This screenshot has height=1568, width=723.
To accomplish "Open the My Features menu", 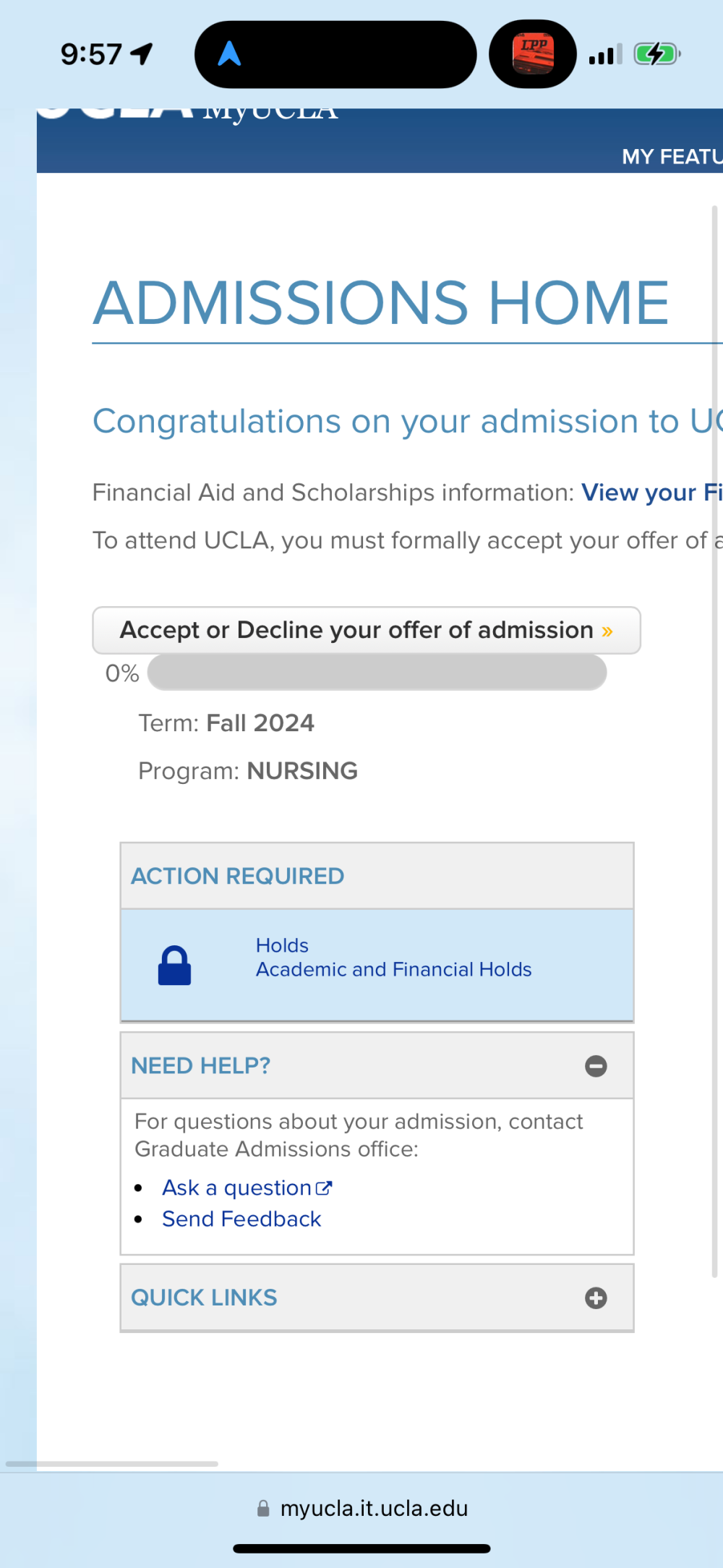I will click(x=672, y=156).
